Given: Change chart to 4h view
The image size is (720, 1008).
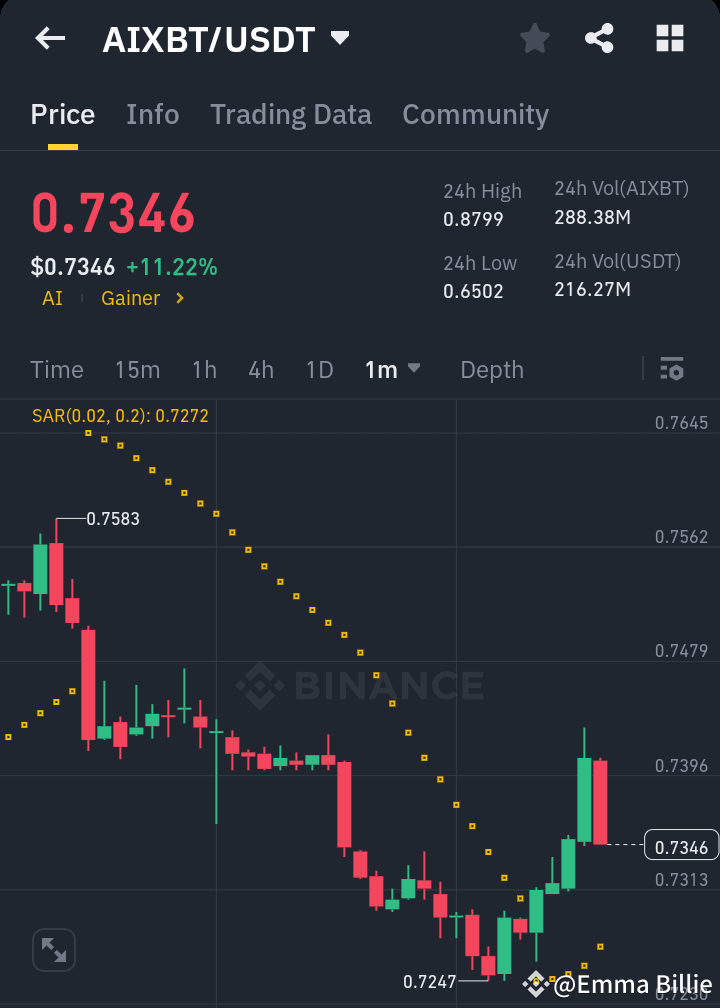Looking at the screenshot, I should (260, 369).
